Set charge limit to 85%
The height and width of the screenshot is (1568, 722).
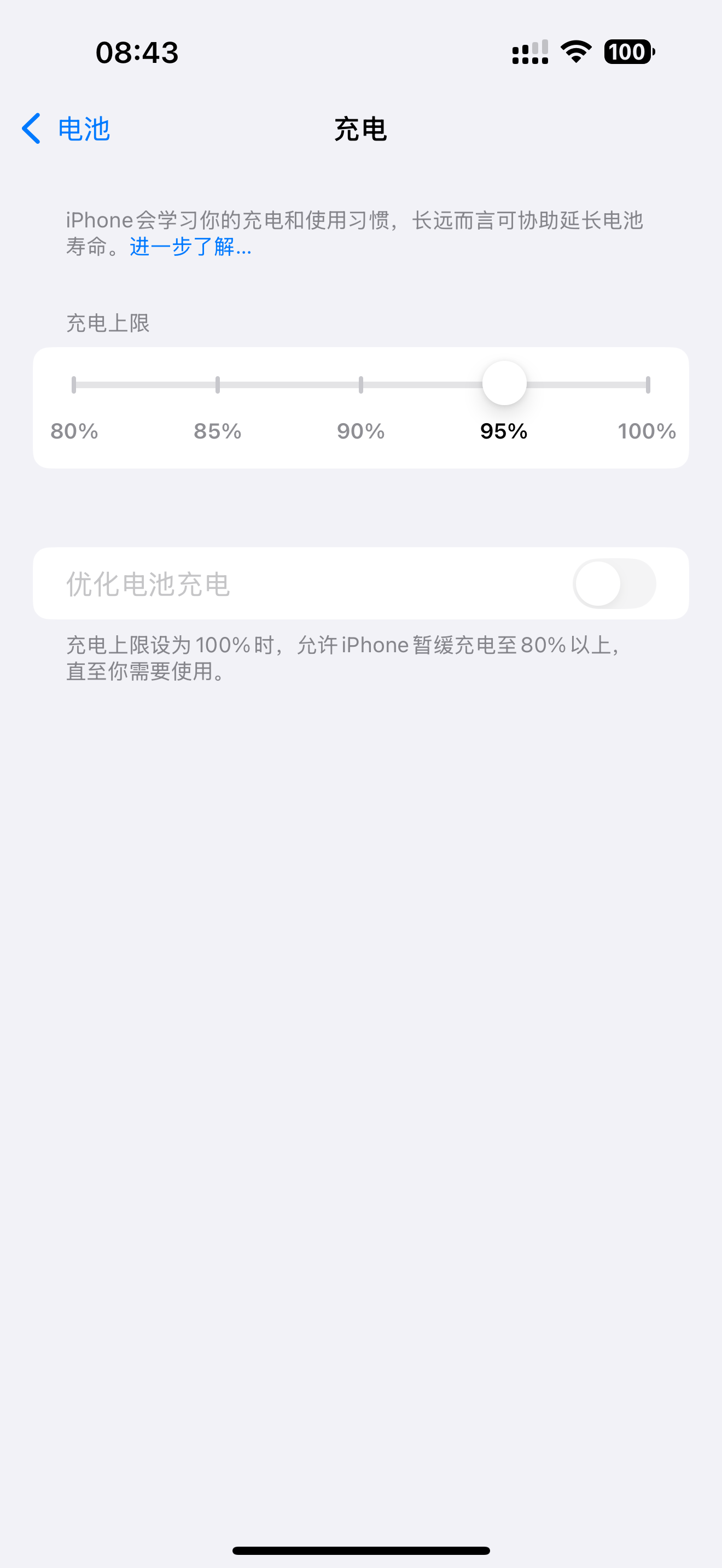[x=217, y=385]
